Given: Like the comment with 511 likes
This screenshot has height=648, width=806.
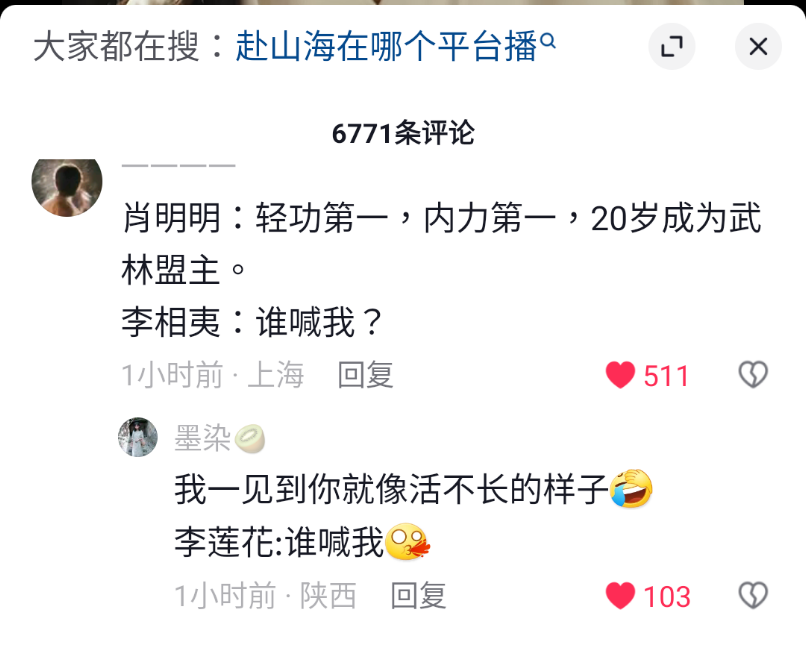Looking at the screenshot, I should 621,375.
